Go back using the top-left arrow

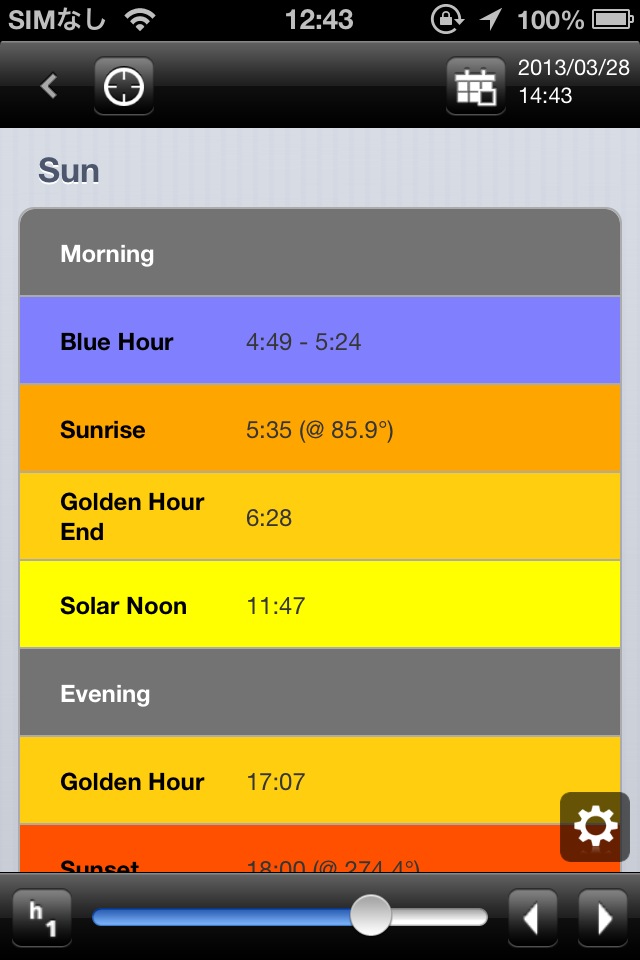tap(48, 87)
